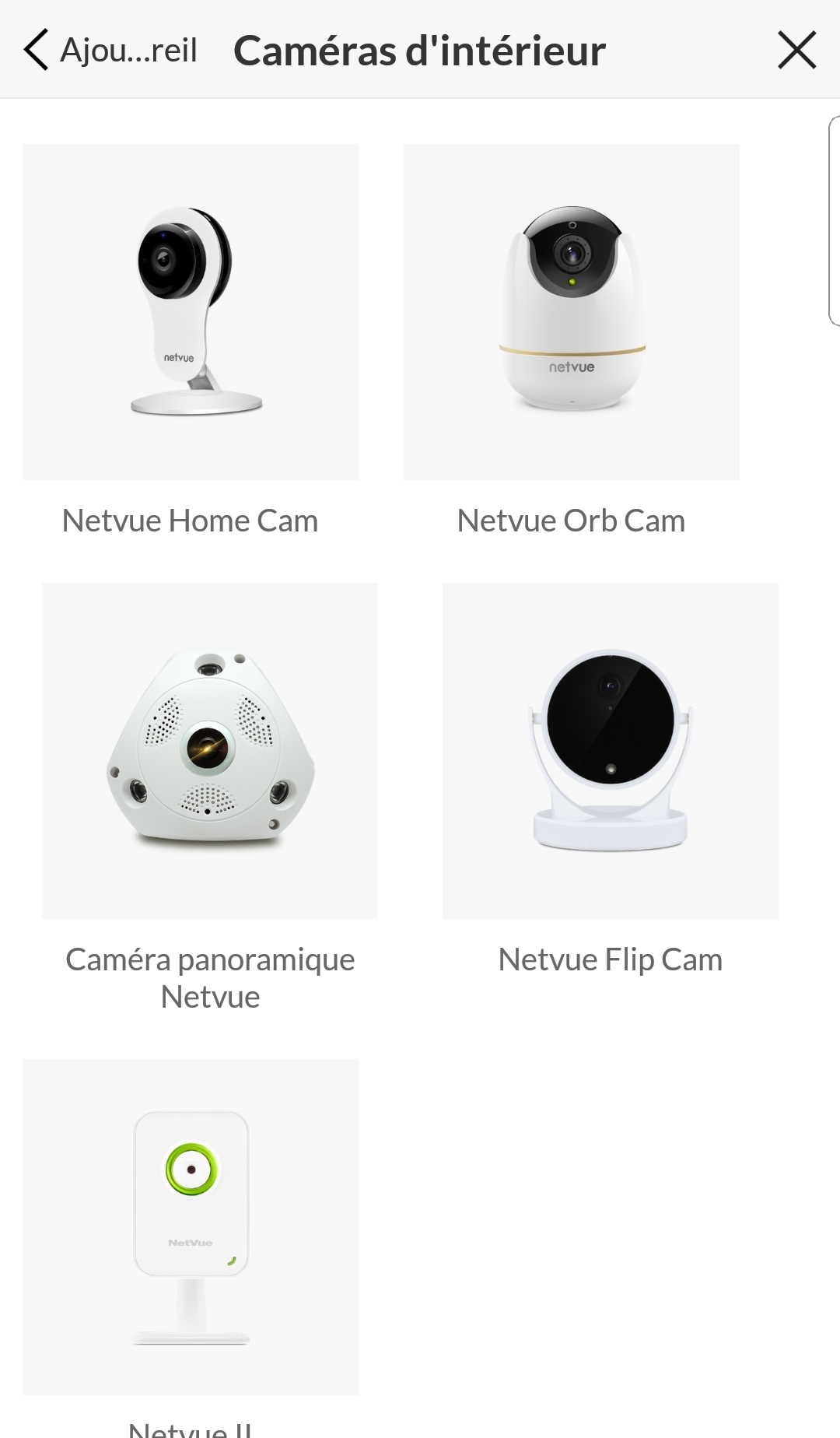Close the Caméras d'intérieur screen
Viewport: 840px width, 1438px height.
[796, 51]
